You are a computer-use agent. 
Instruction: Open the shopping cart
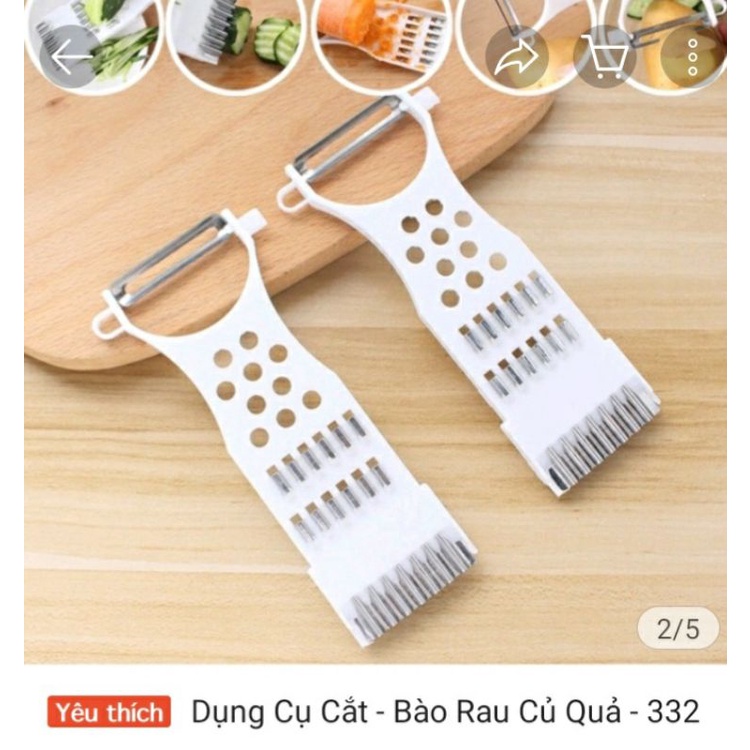(x=605, y=56)
